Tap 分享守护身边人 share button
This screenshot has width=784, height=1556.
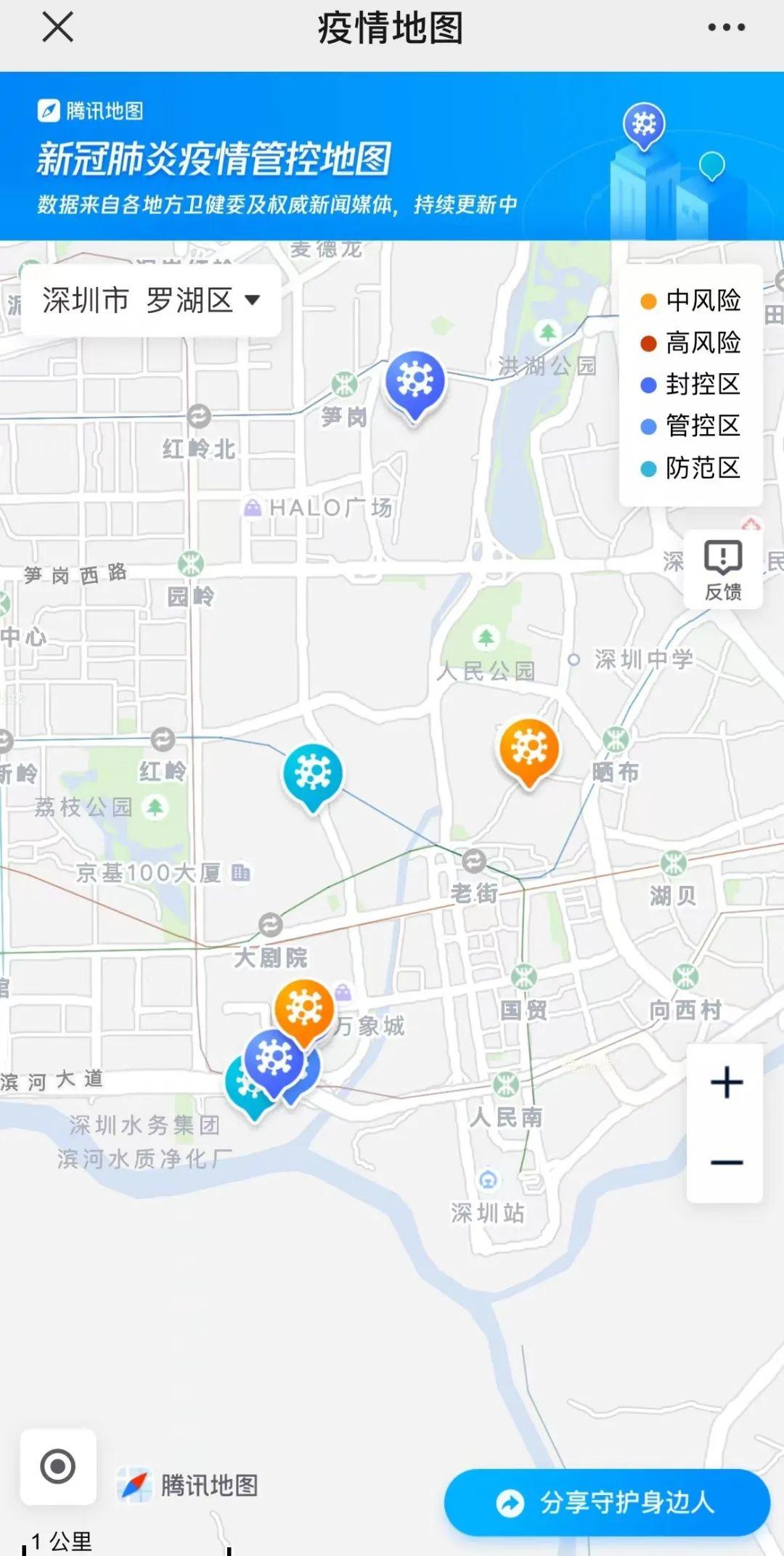point(607,1502)
